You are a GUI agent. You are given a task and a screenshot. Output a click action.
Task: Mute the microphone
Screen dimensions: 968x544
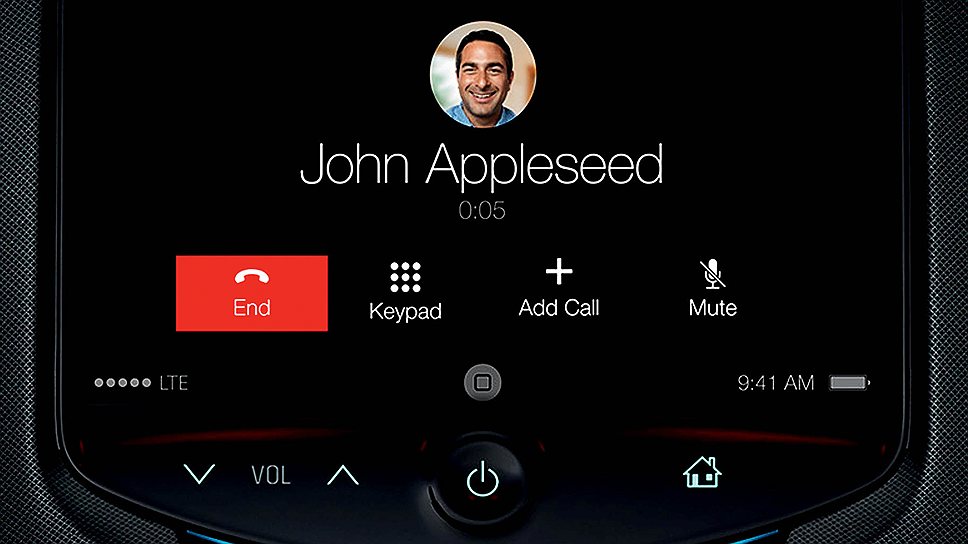point(712,289)
